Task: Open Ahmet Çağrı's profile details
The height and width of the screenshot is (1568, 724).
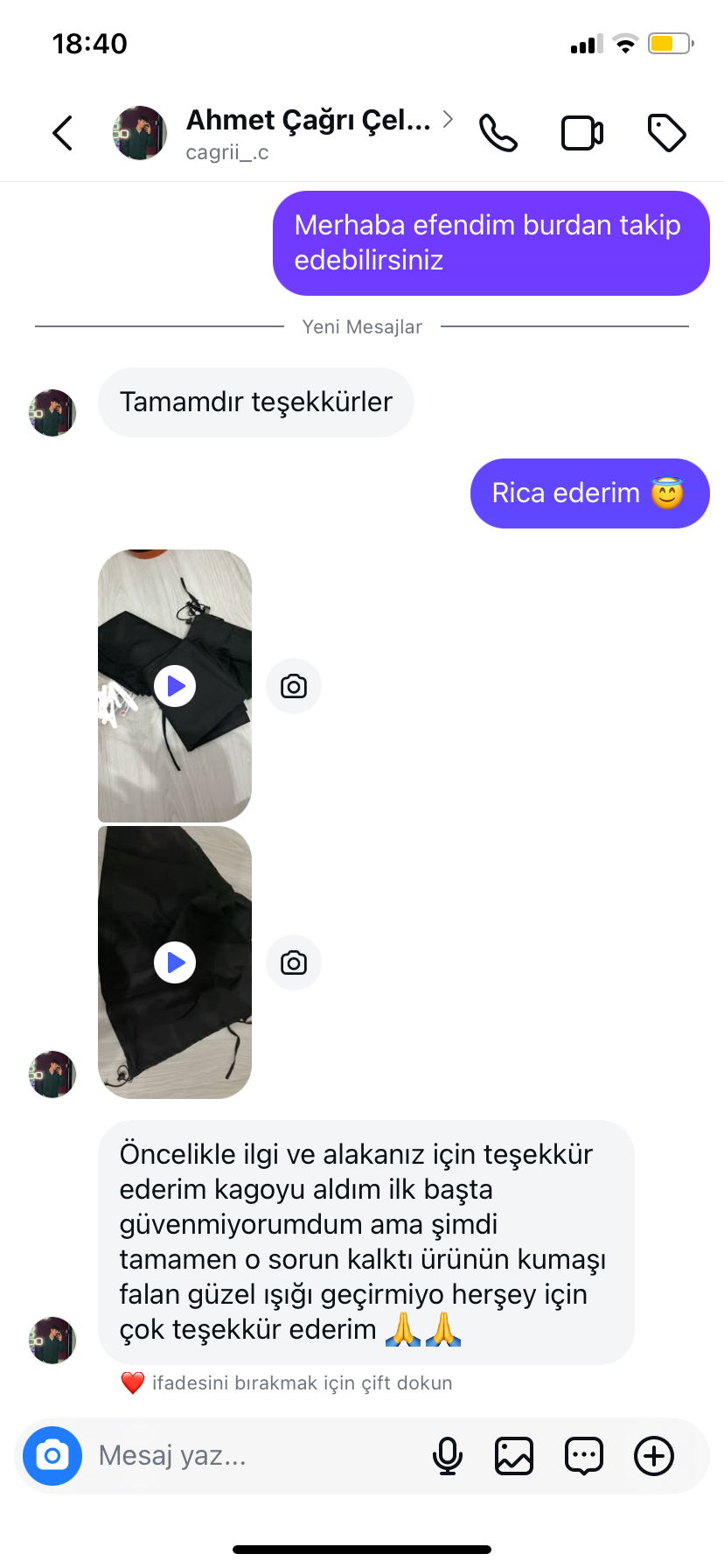Action: pyautogui.click(x=308, y=133)
